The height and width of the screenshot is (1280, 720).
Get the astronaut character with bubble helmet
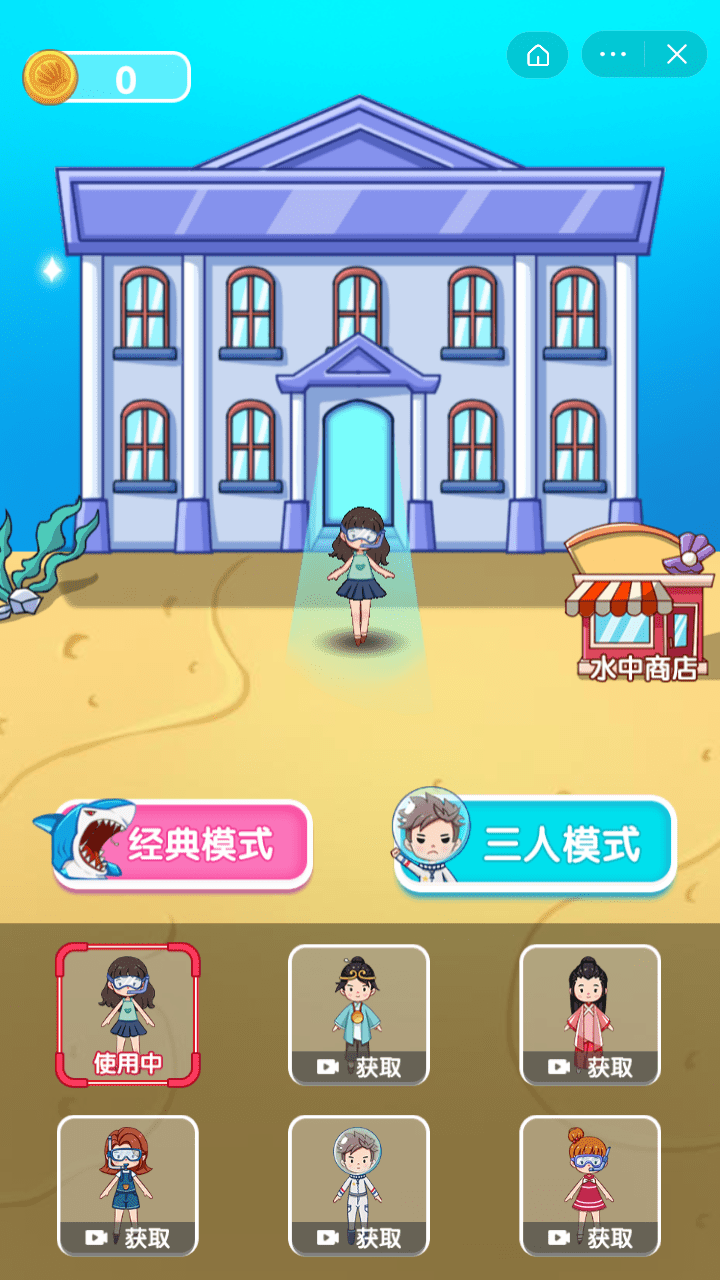(358, 1185)
